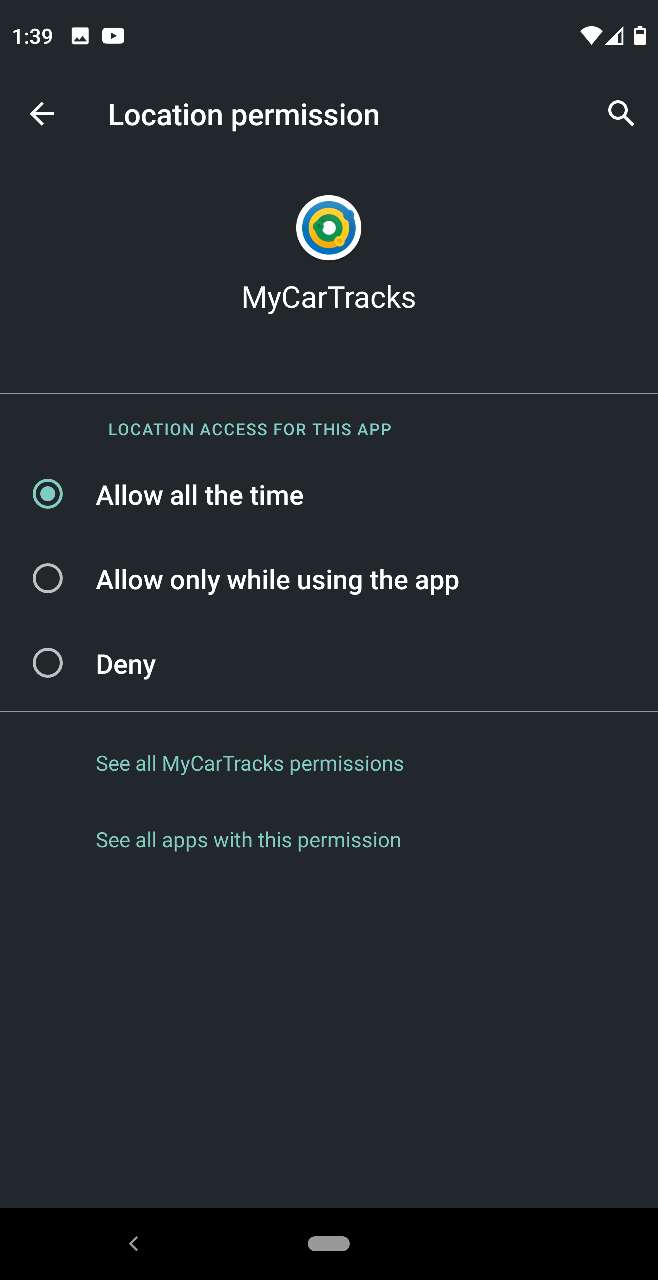Select the Deny option
The image size is (658, 1280).
click(x=329, y=664)
